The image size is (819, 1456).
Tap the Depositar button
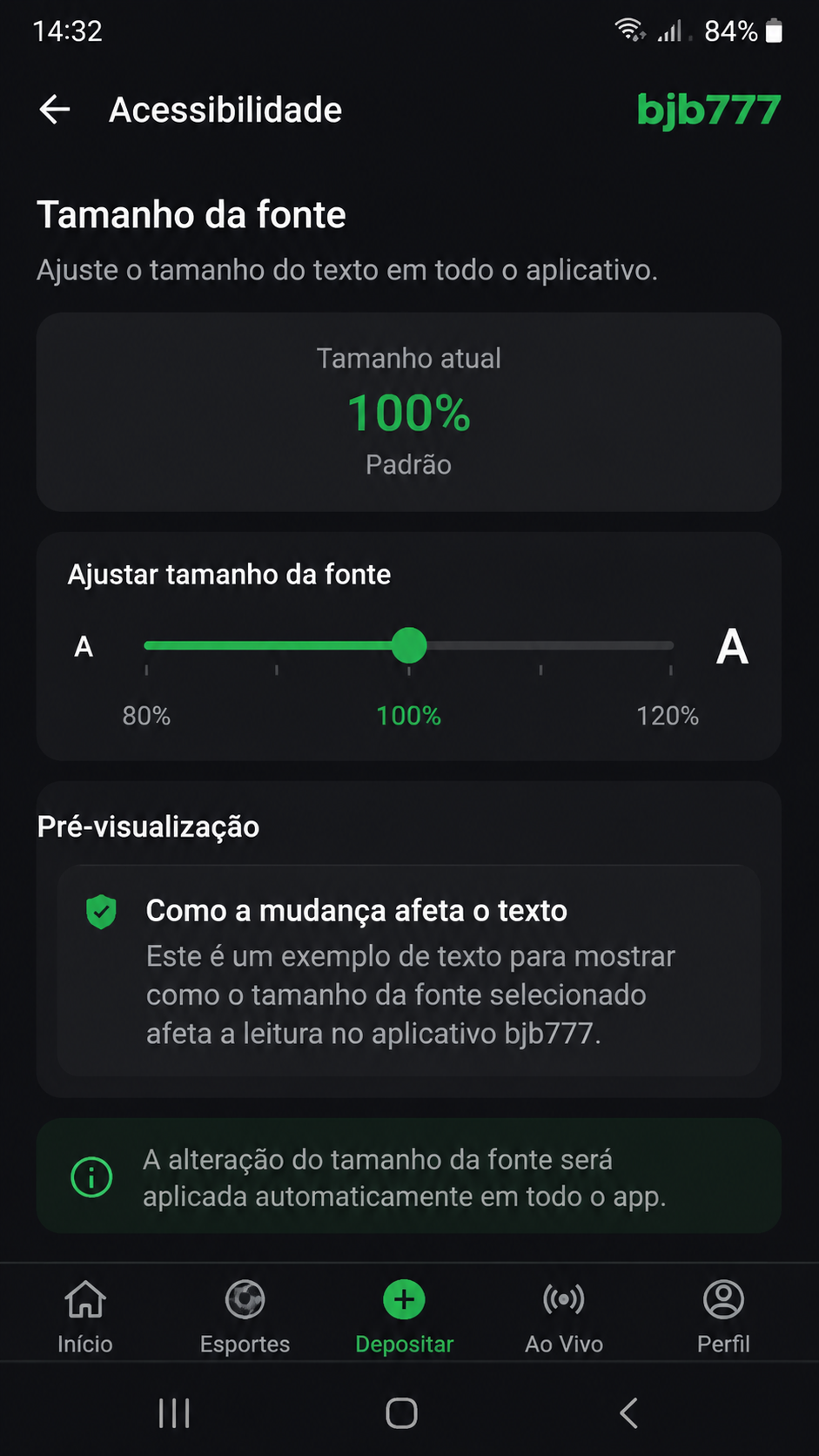[x=405, y=1316]
